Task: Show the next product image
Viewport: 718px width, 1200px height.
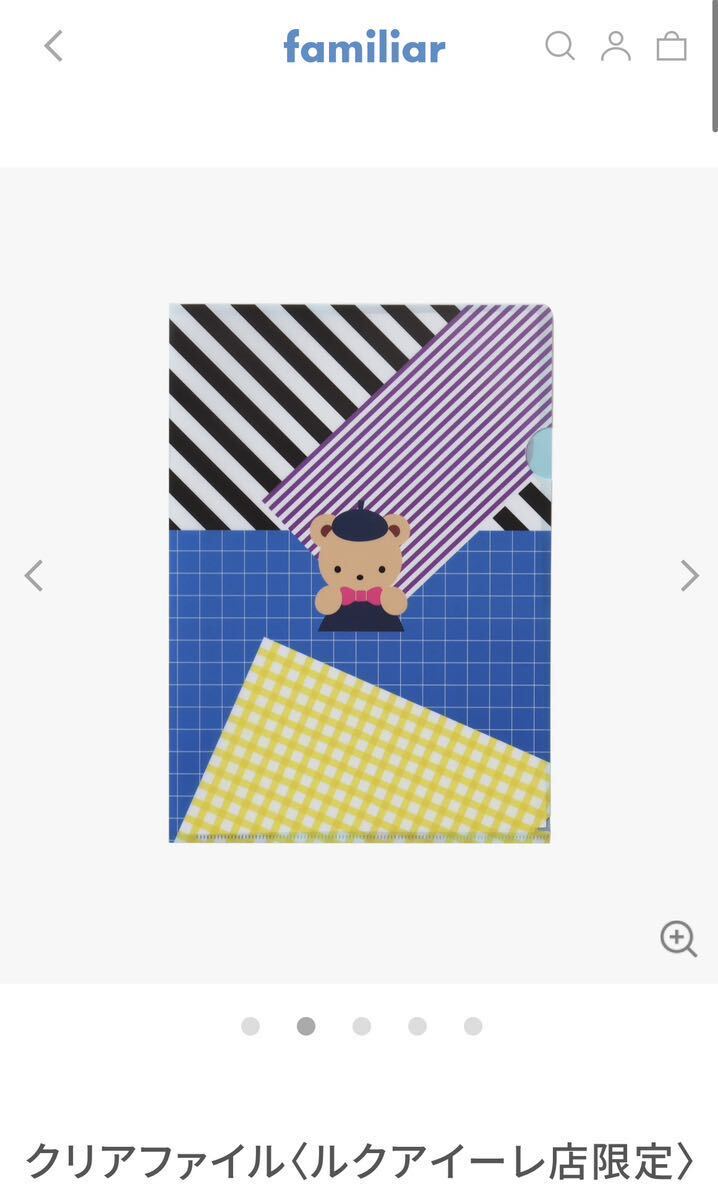Action: click(689, 575)
